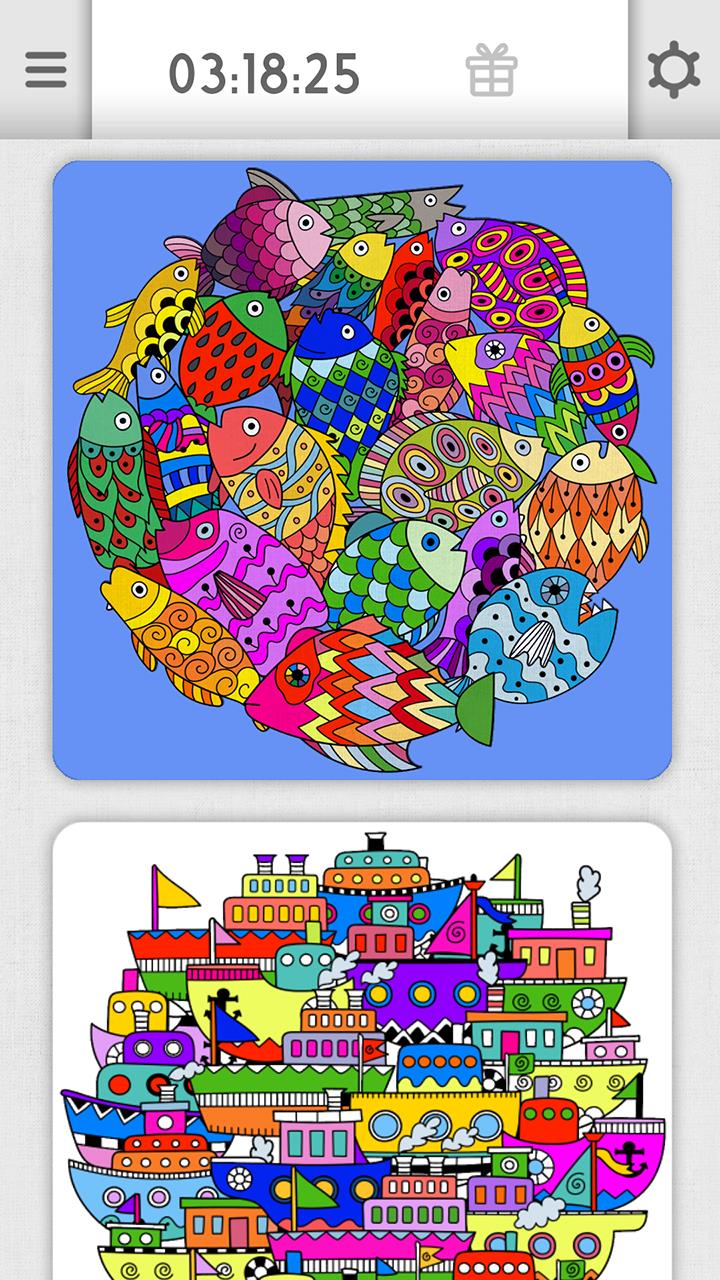Open the ships and boats coloring page

[362, 1050]
